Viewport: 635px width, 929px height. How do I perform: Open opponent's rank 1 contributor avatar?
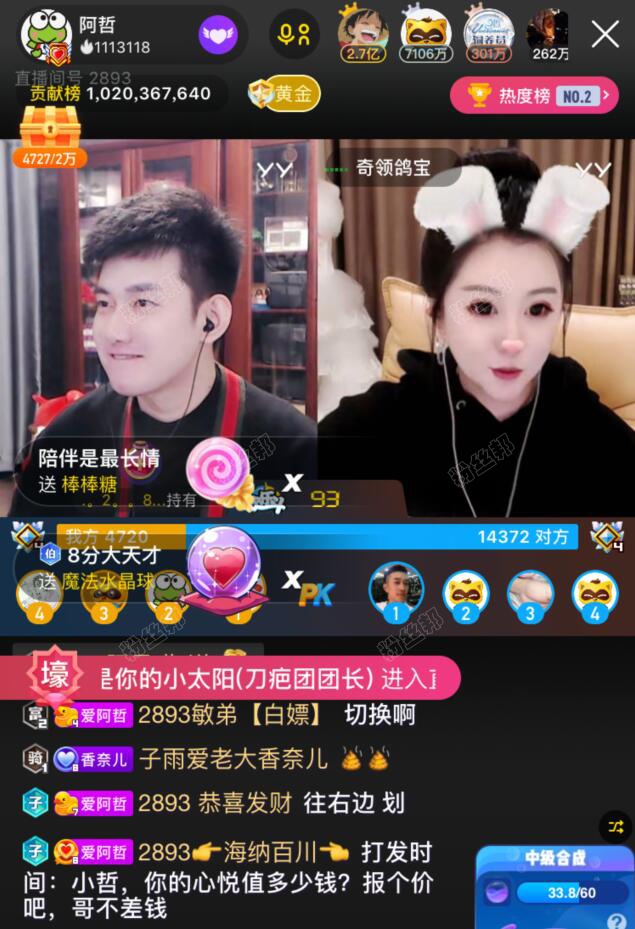tap(396, 591)
